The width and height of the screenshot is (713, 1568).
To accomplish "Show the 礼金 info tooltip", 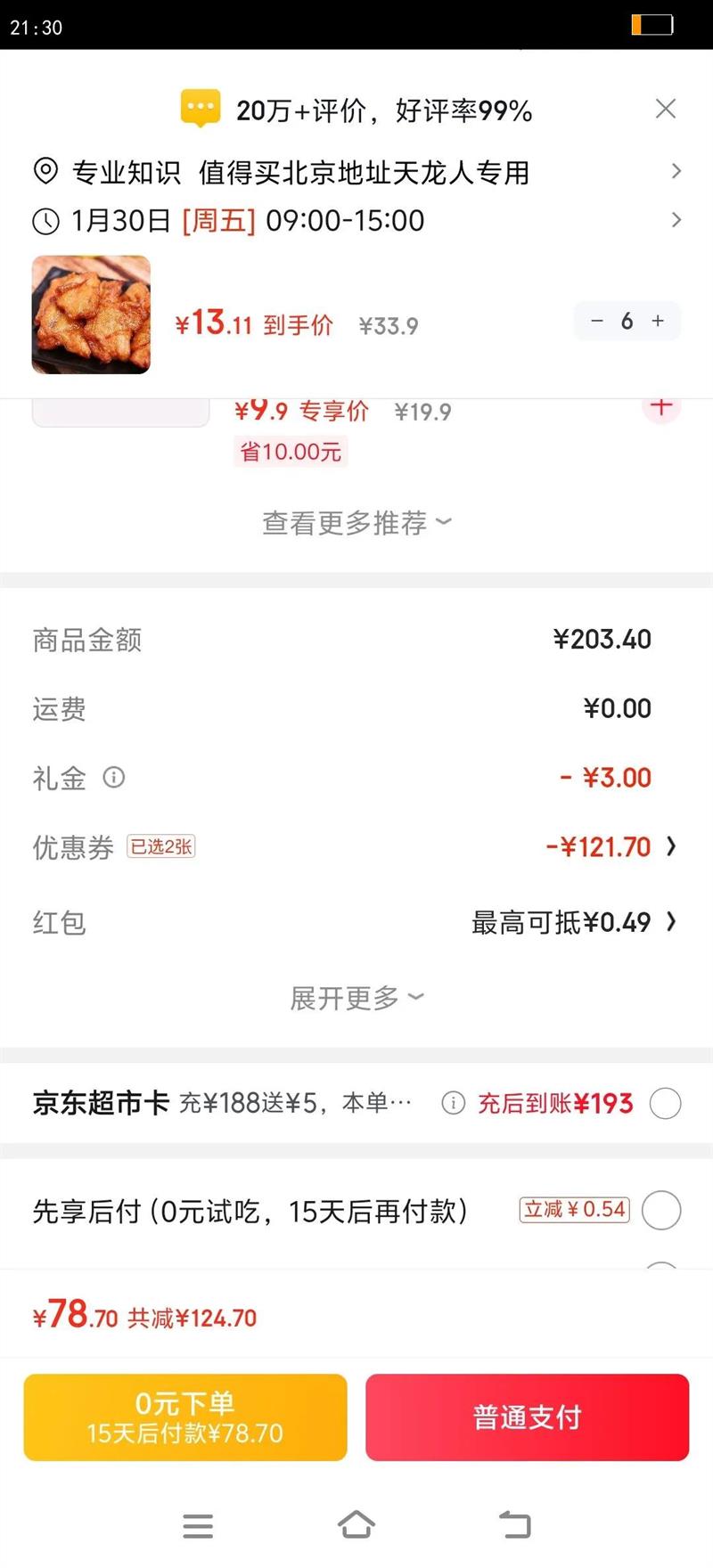I will pyautogui.click(x=114, y=777).
